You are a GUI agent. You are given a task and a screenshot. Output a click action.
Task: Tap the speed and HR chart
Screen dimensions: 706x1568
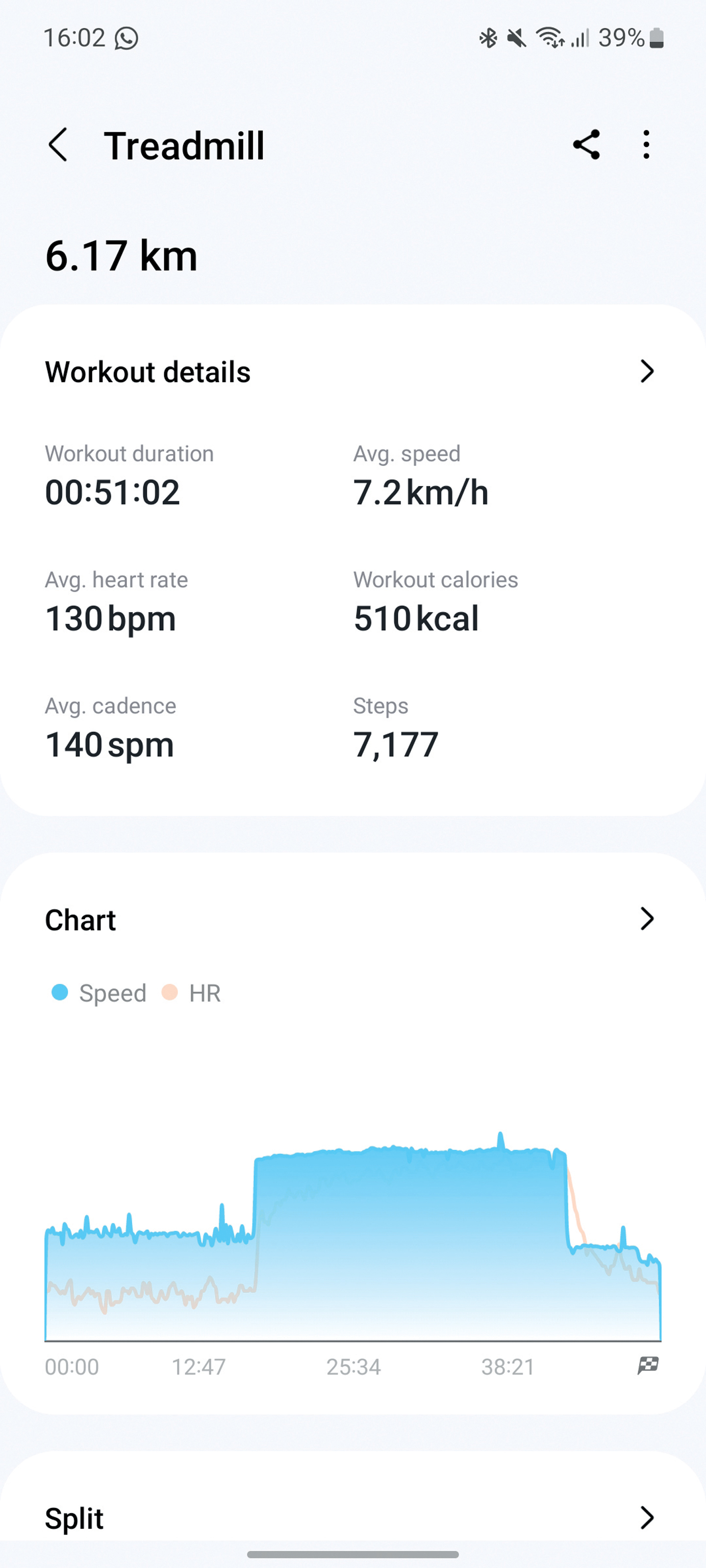(x=353, y=1242)
